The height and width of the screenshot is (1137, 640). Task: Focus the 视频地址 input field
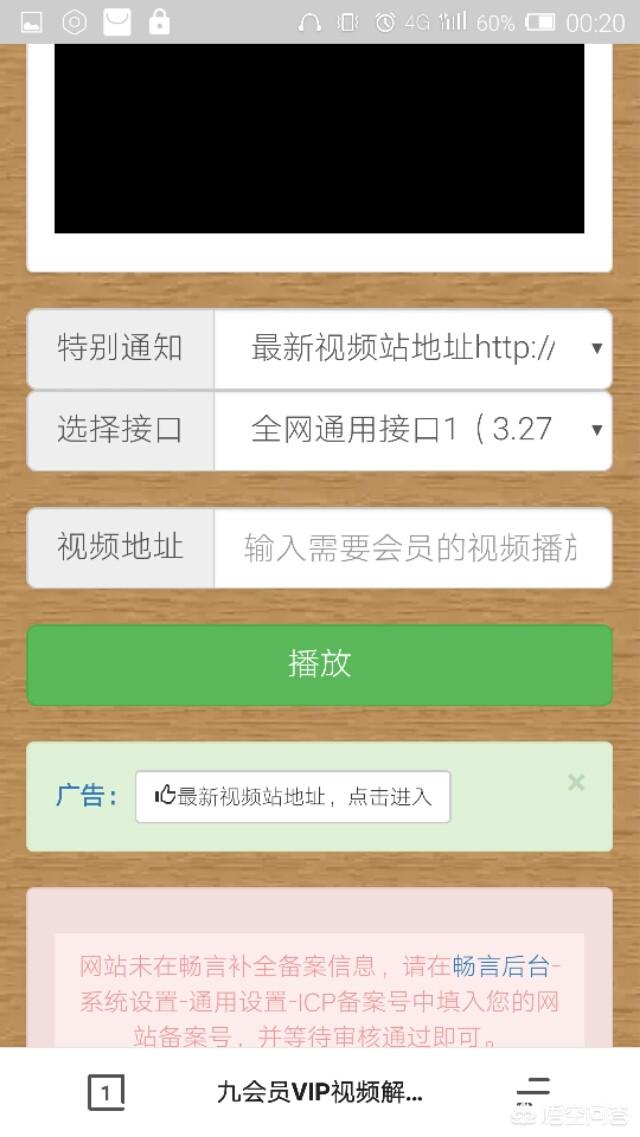point(413,548)
